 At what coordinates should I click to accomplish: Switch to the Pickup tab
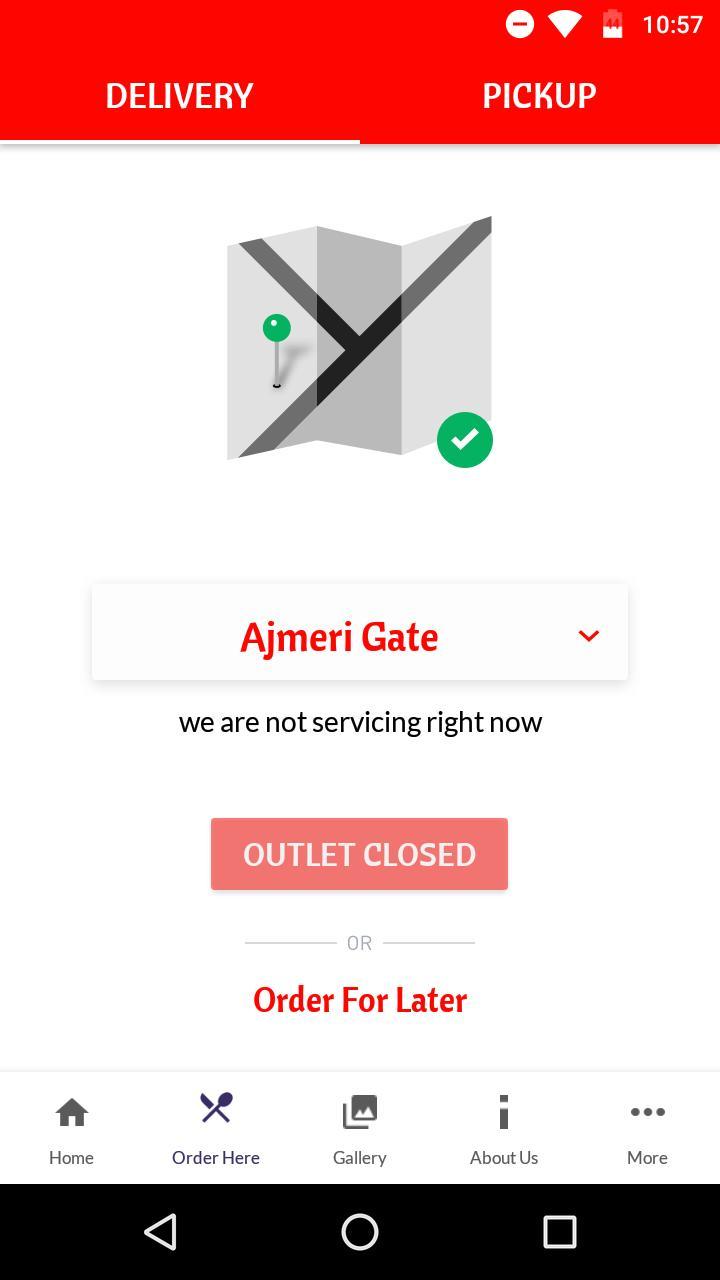(x=539, y=96)
